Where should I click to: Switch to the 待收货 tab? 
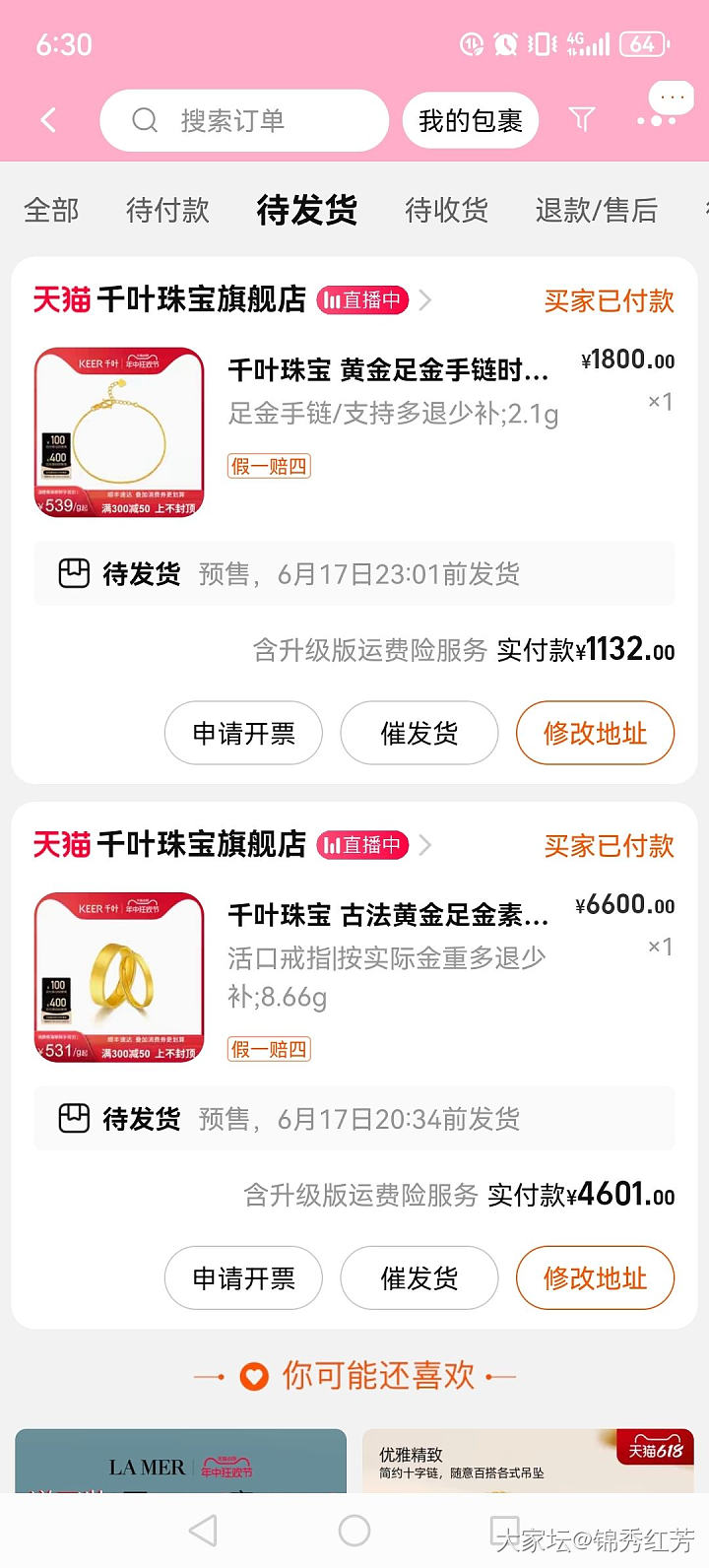pos(446,210)
